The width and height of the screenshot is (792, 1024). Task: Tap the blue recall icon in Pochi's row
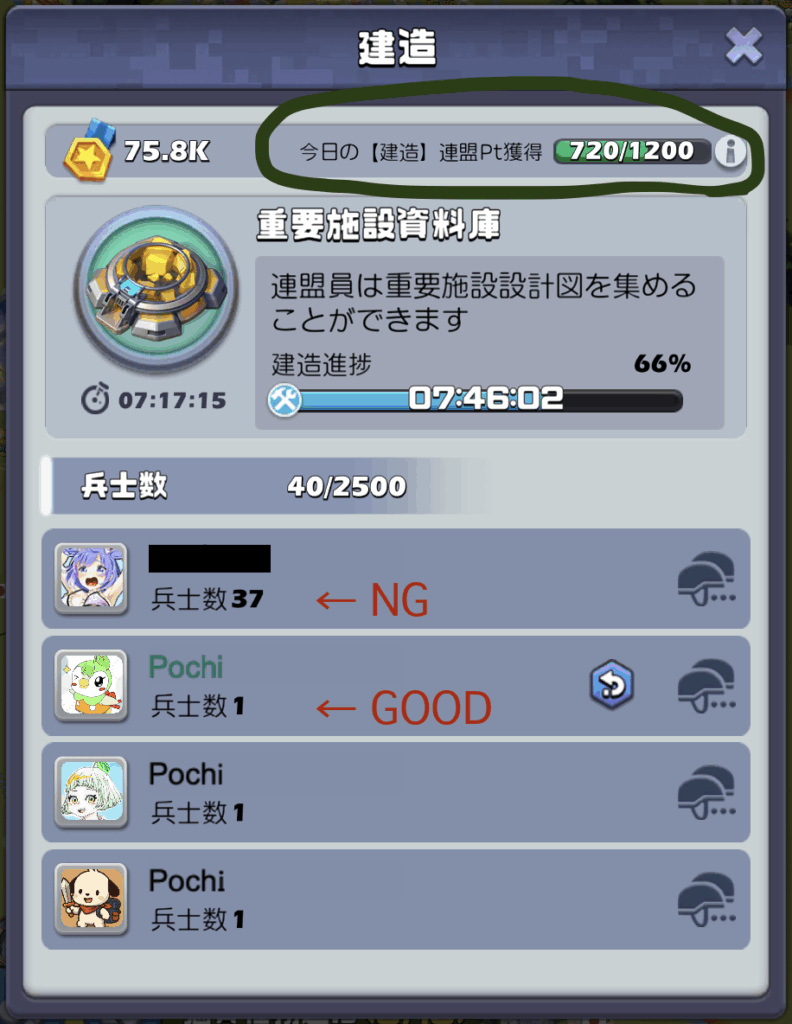(611, 685)
